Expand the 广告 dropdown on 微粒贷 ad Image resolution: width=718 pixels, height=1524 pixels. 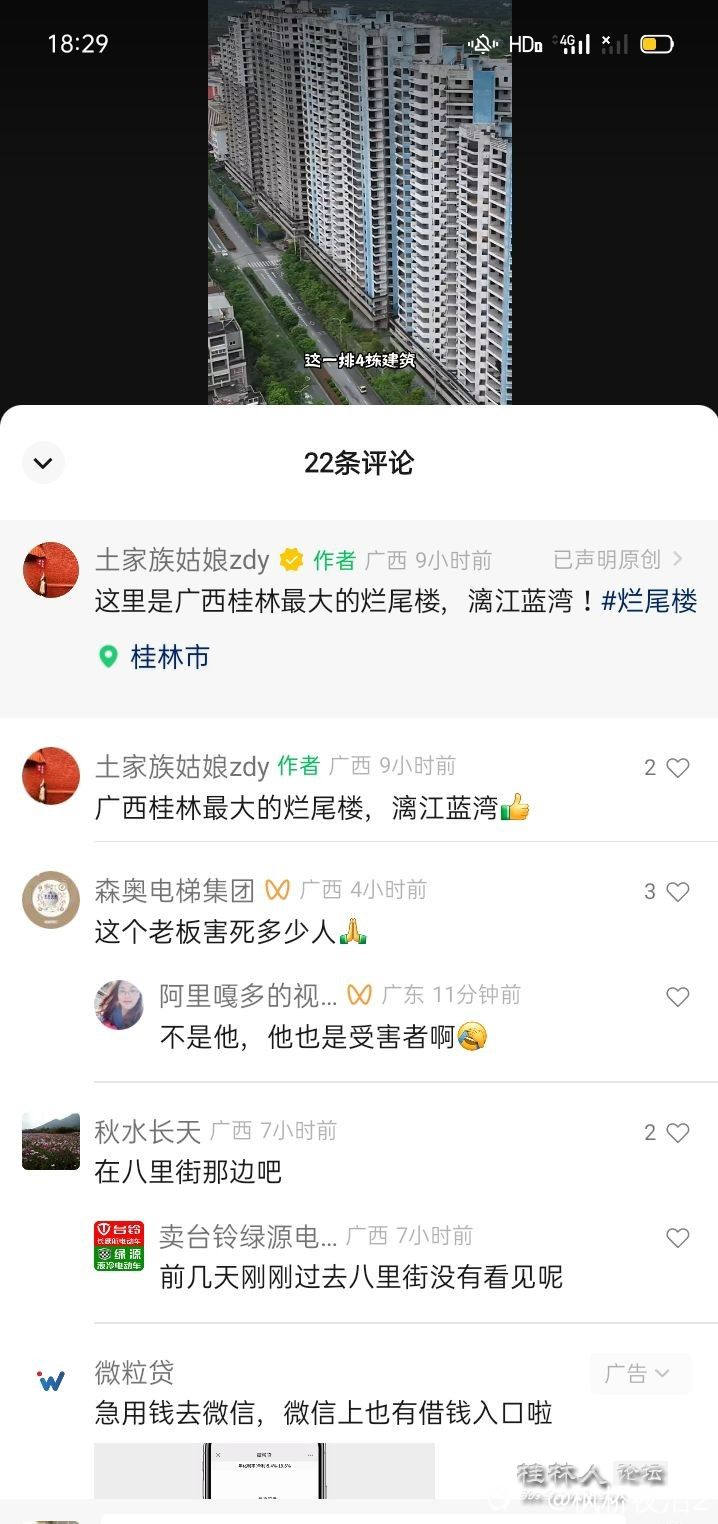(x=639, y=1374)
